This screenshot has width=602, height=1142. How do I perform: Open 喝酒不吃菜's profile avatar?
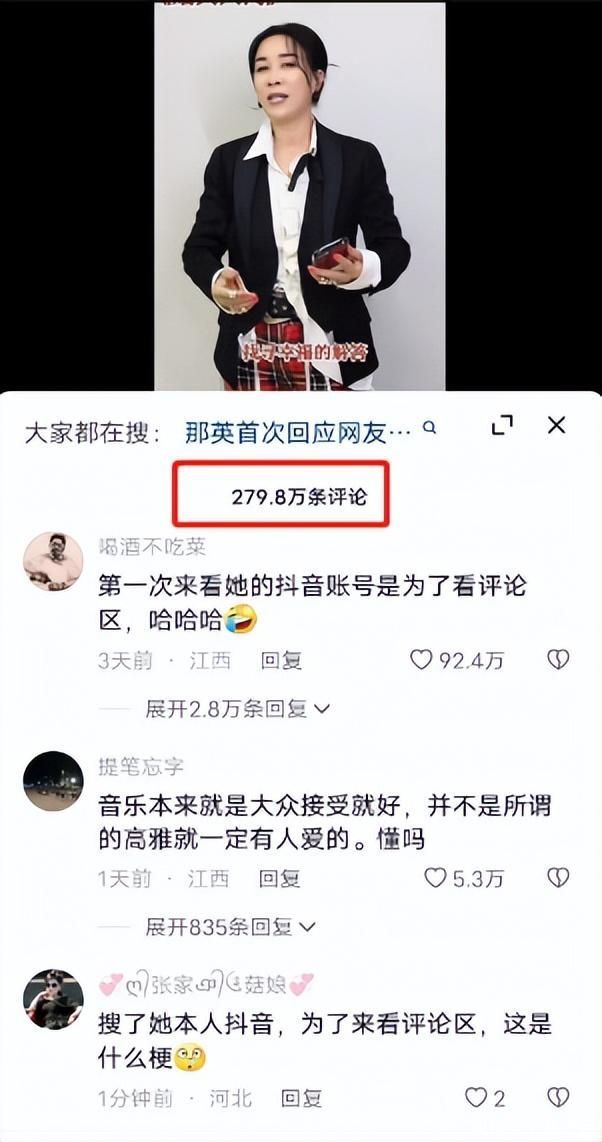tap(52, 561)
